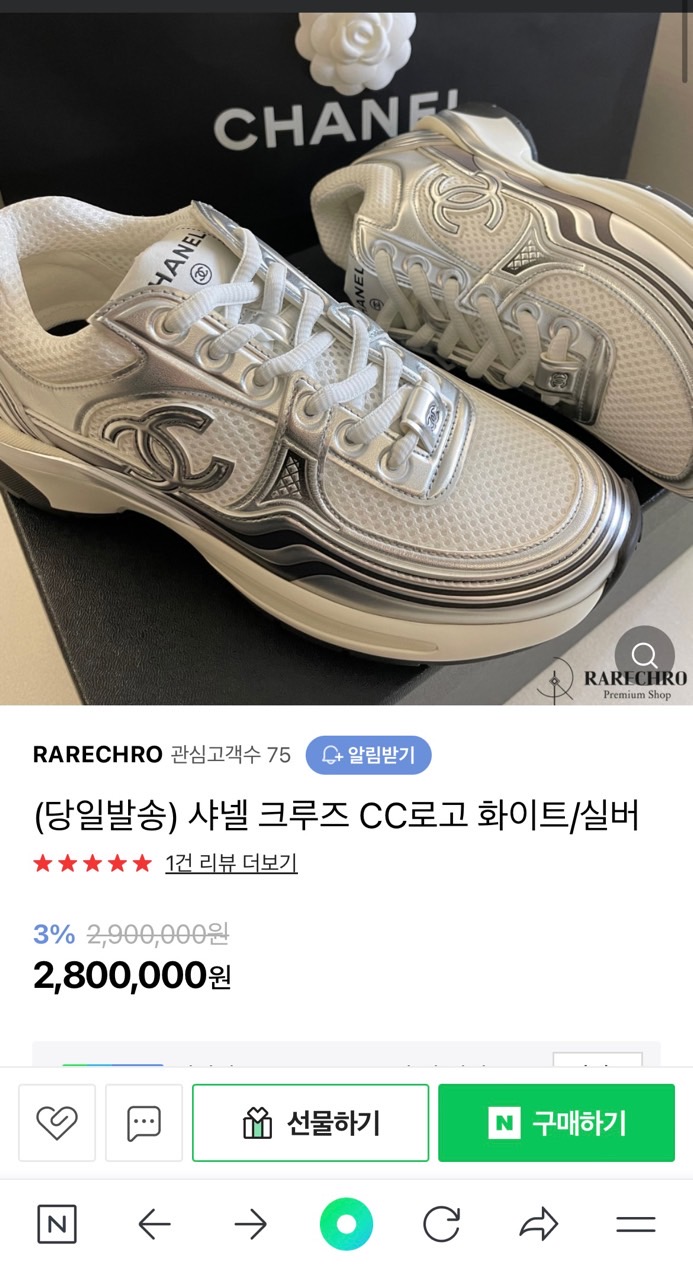Reload the current page
The image size is (693, 1279).
coord(441,1224)
